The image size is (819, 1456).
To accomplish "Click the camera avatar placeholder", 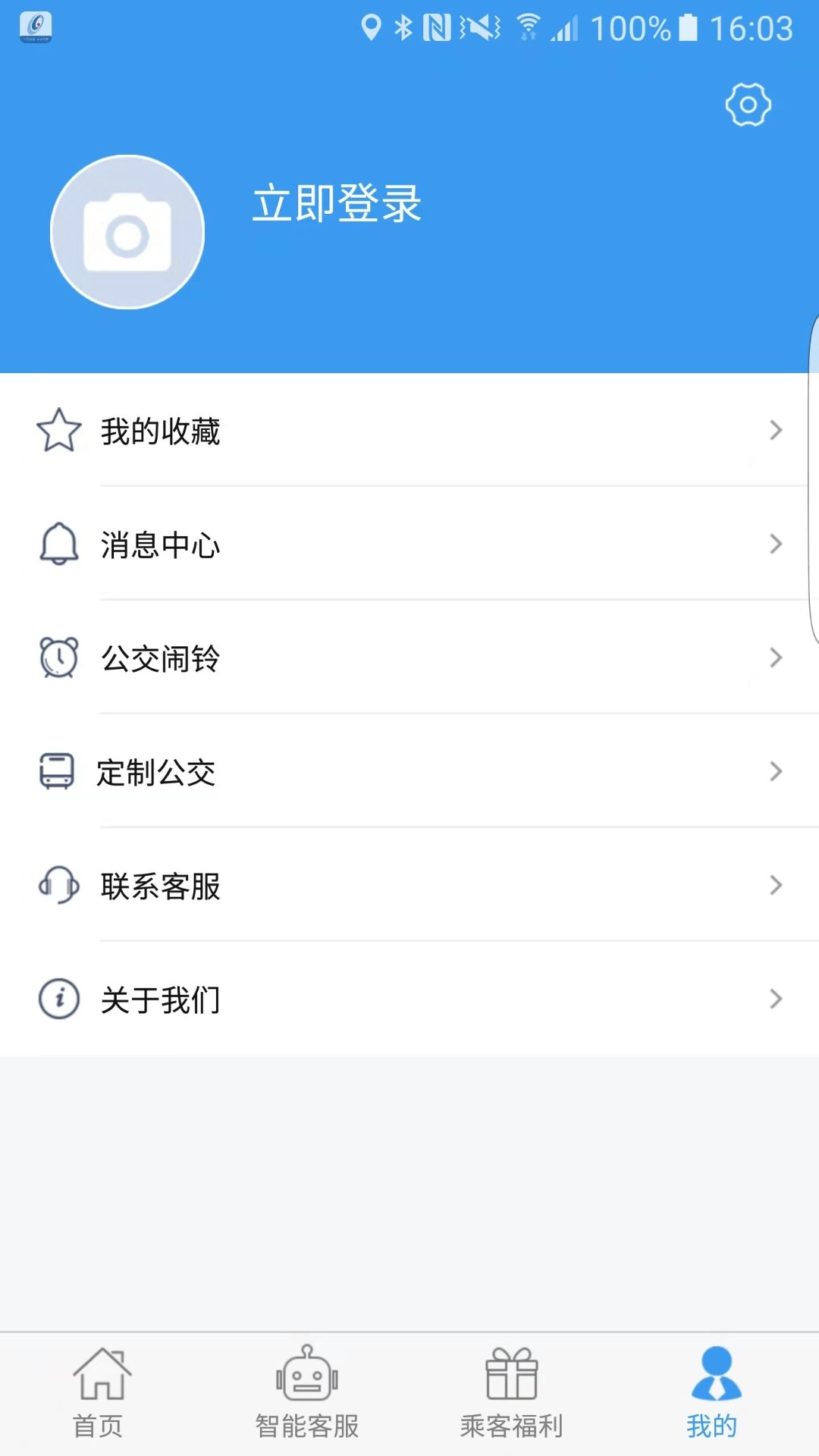I will coord(127,232).
